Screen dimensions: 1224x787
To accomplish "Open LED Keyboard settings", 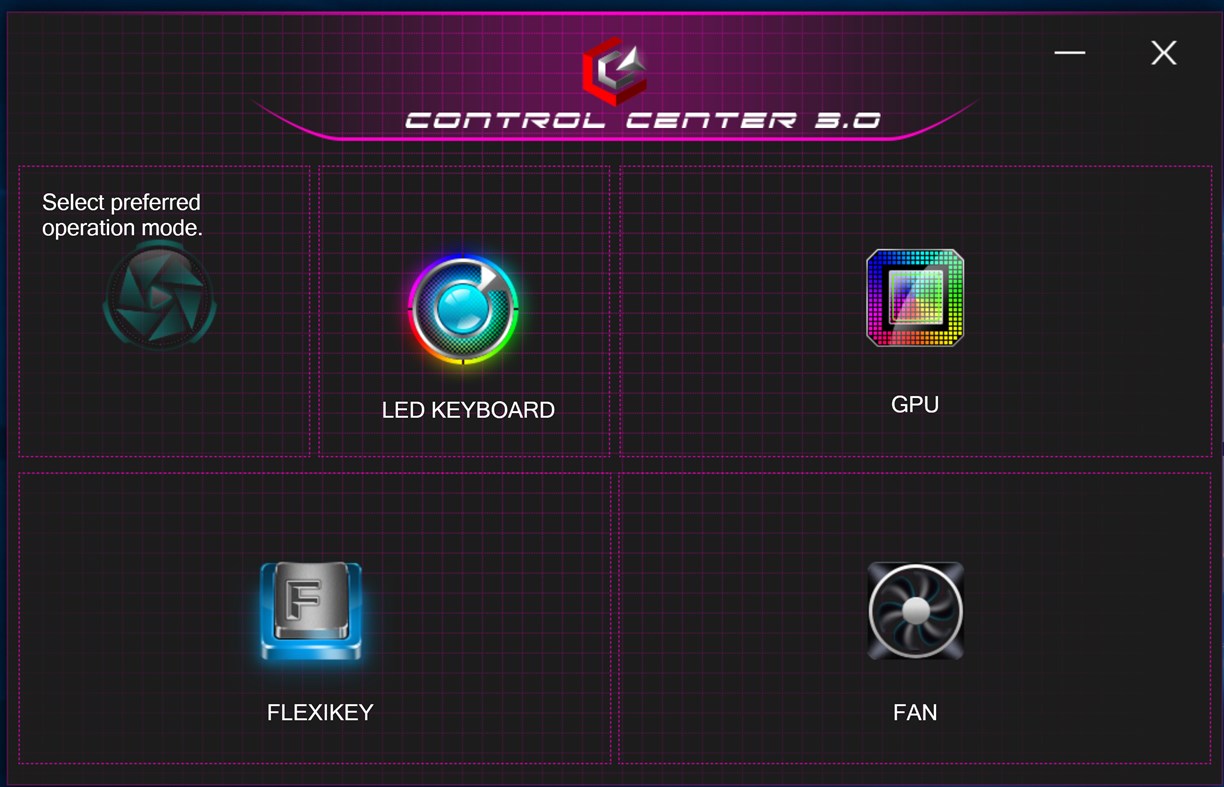I will [463, 311].
